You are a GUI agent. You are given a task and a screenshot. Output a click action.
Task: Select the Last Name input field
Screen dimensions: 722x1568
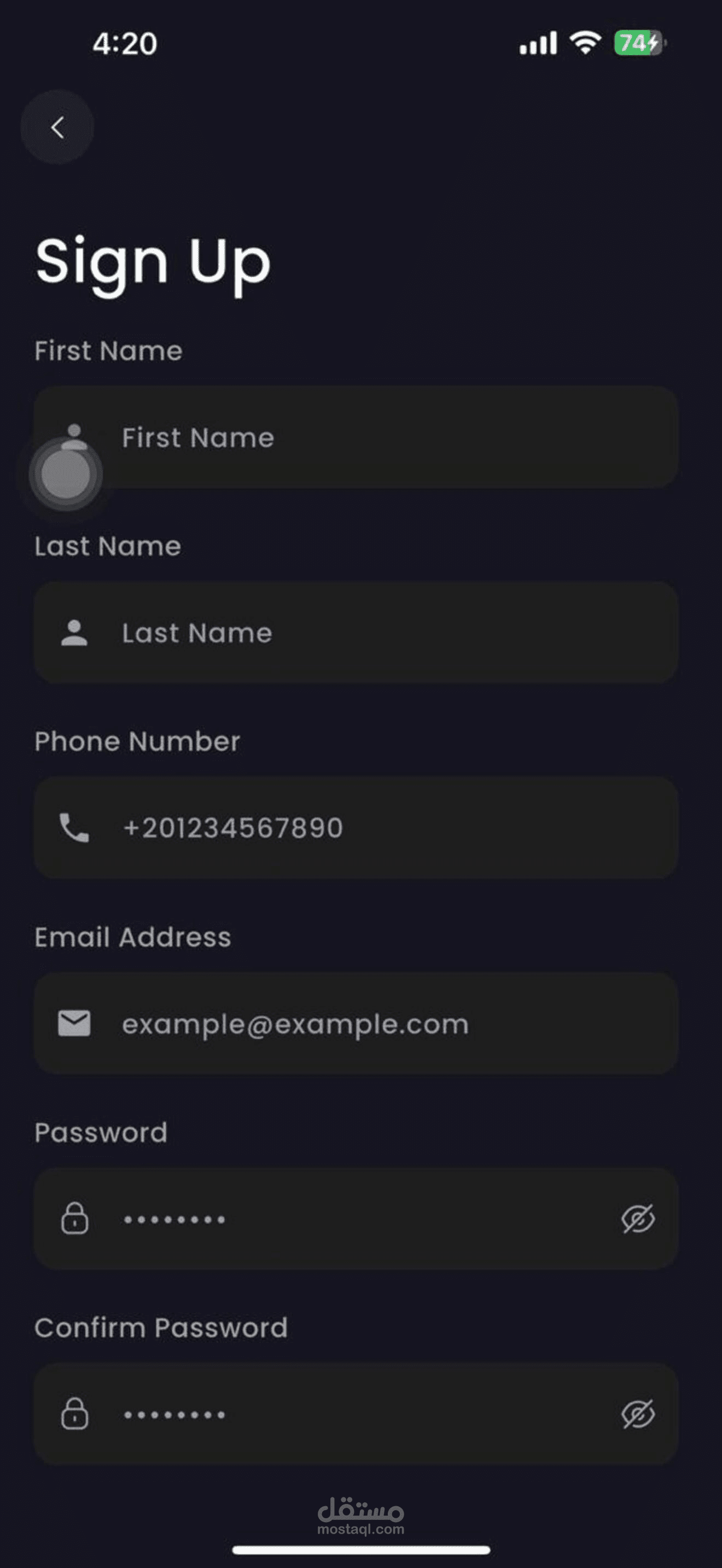point(356,633)
